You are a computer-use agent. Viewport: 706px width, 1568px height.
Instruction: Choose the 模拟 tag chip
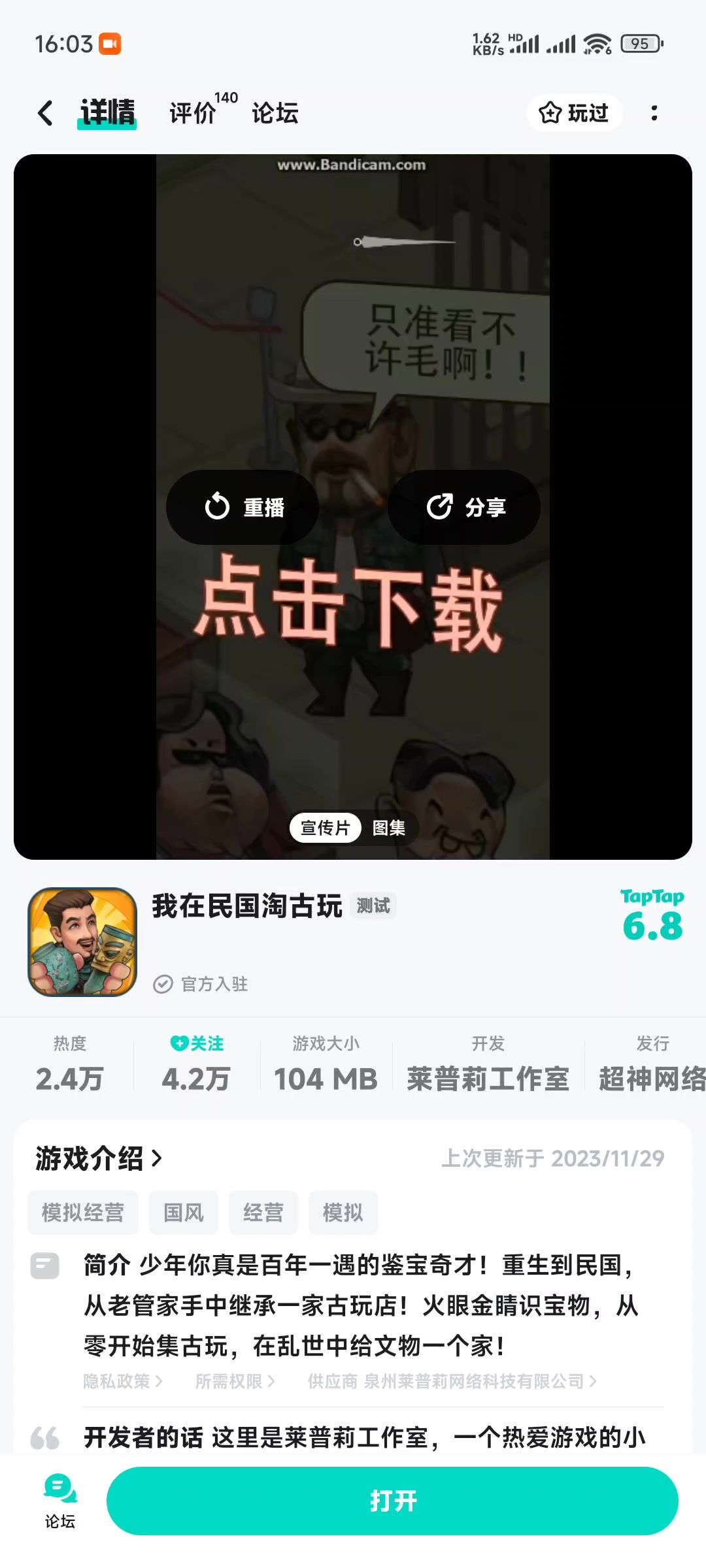click(343, 1213)
